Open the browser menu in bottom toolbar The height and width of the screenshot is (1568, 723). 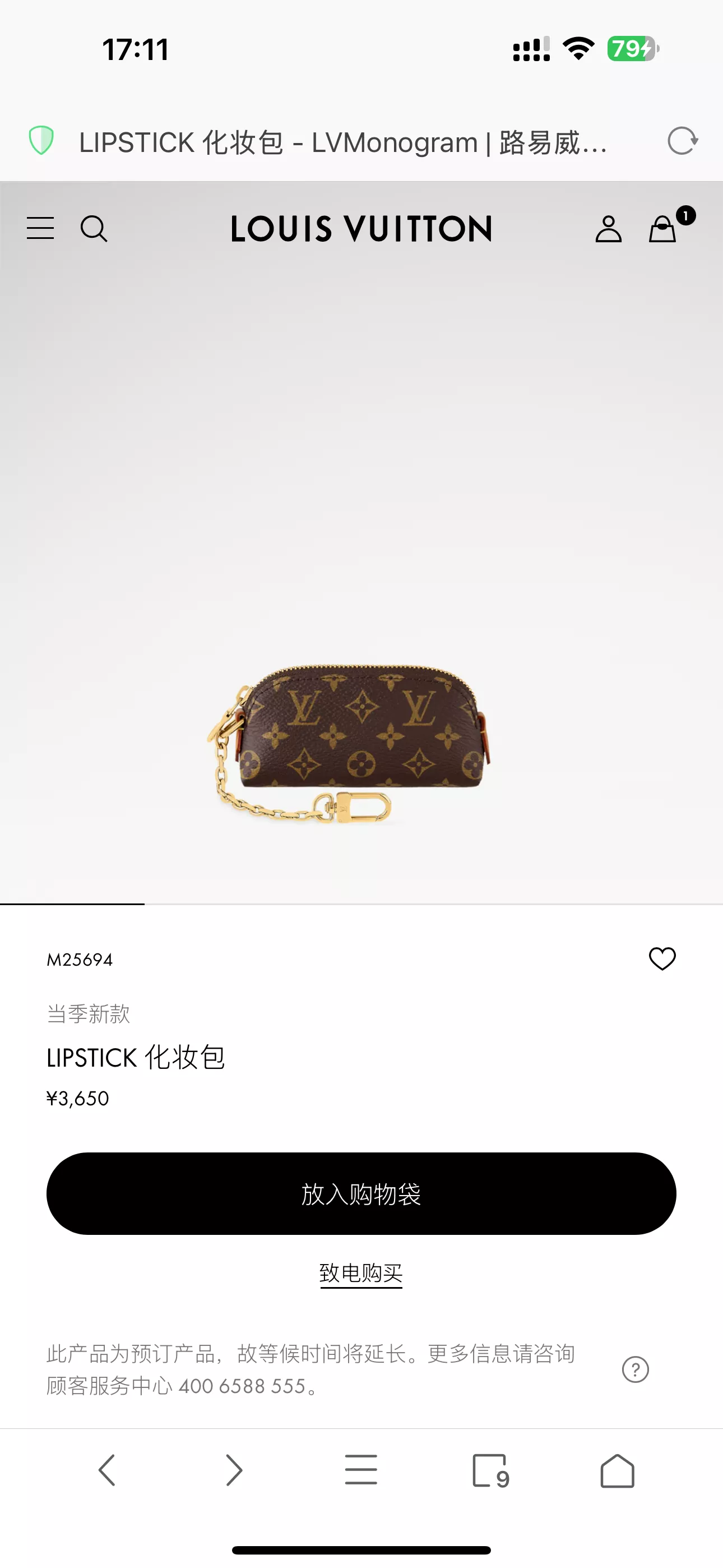click(361, 1470)
